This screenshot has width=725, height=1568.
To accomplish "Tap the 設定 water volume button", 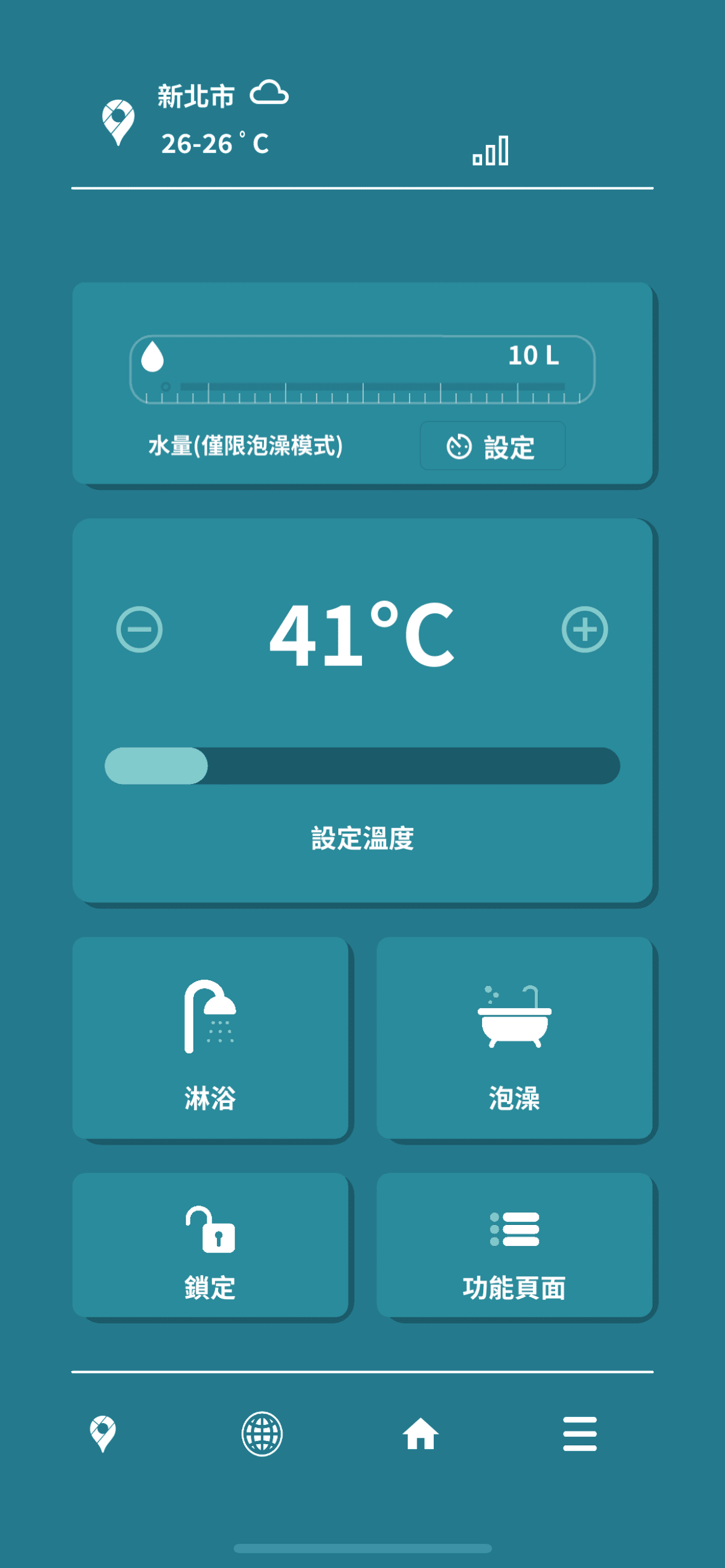I will coord(492,446).
